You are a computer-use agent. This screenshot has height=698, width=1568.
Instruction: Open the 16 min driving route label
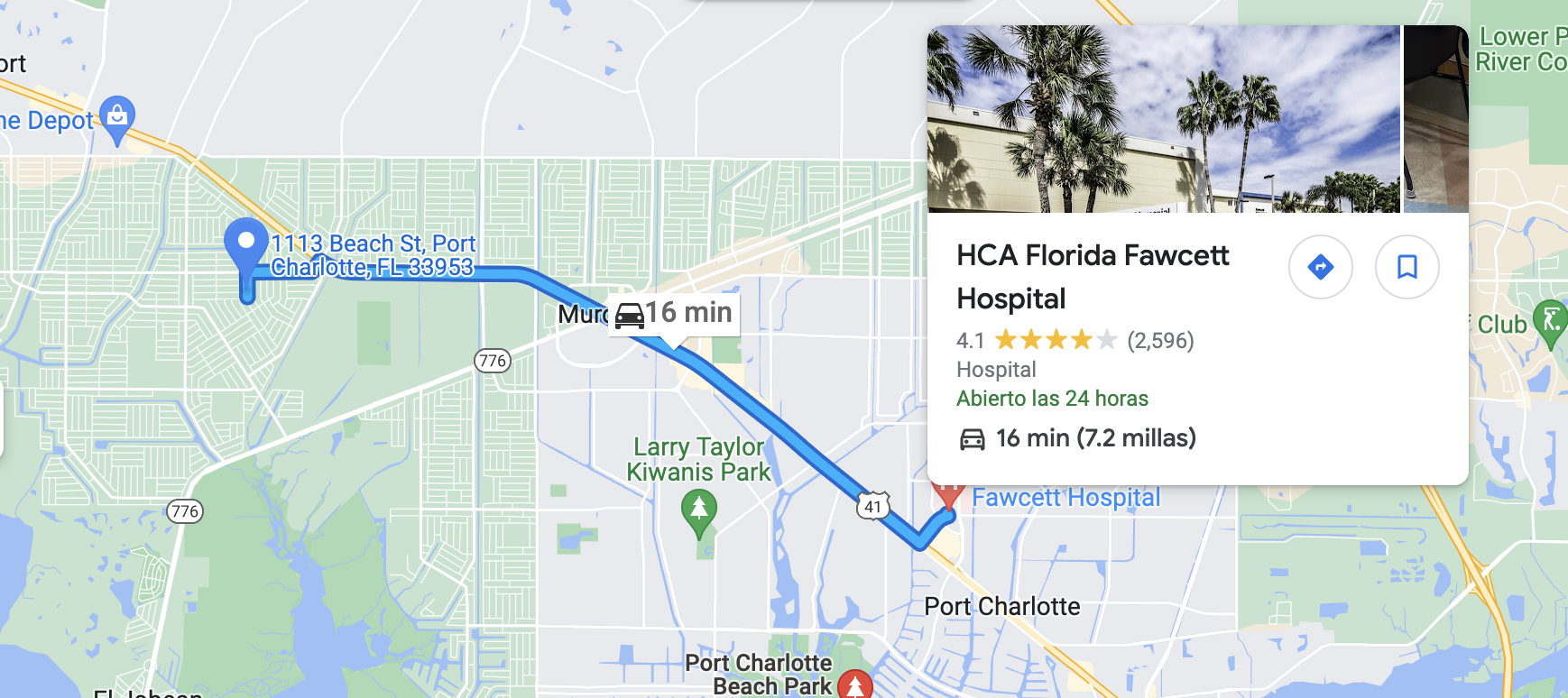(675, 314)
